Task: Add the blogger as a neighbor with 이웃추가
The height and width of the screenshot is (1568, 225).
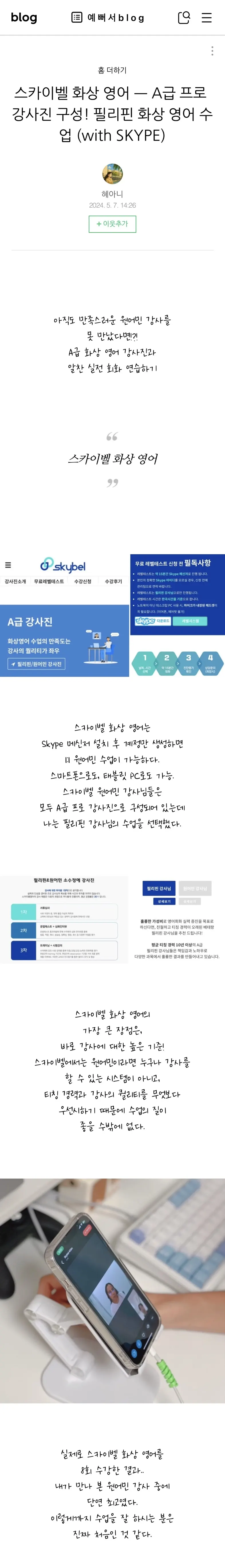Action: click(112, 224)
